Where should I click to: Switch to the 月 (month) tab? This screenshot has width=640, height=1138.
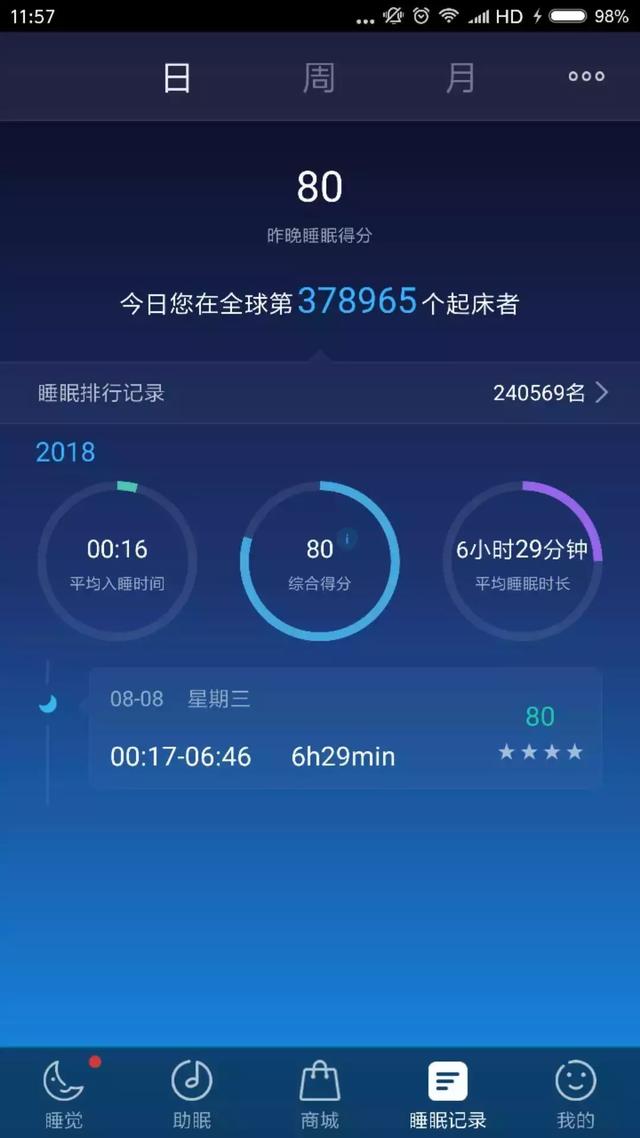[460, 77]
